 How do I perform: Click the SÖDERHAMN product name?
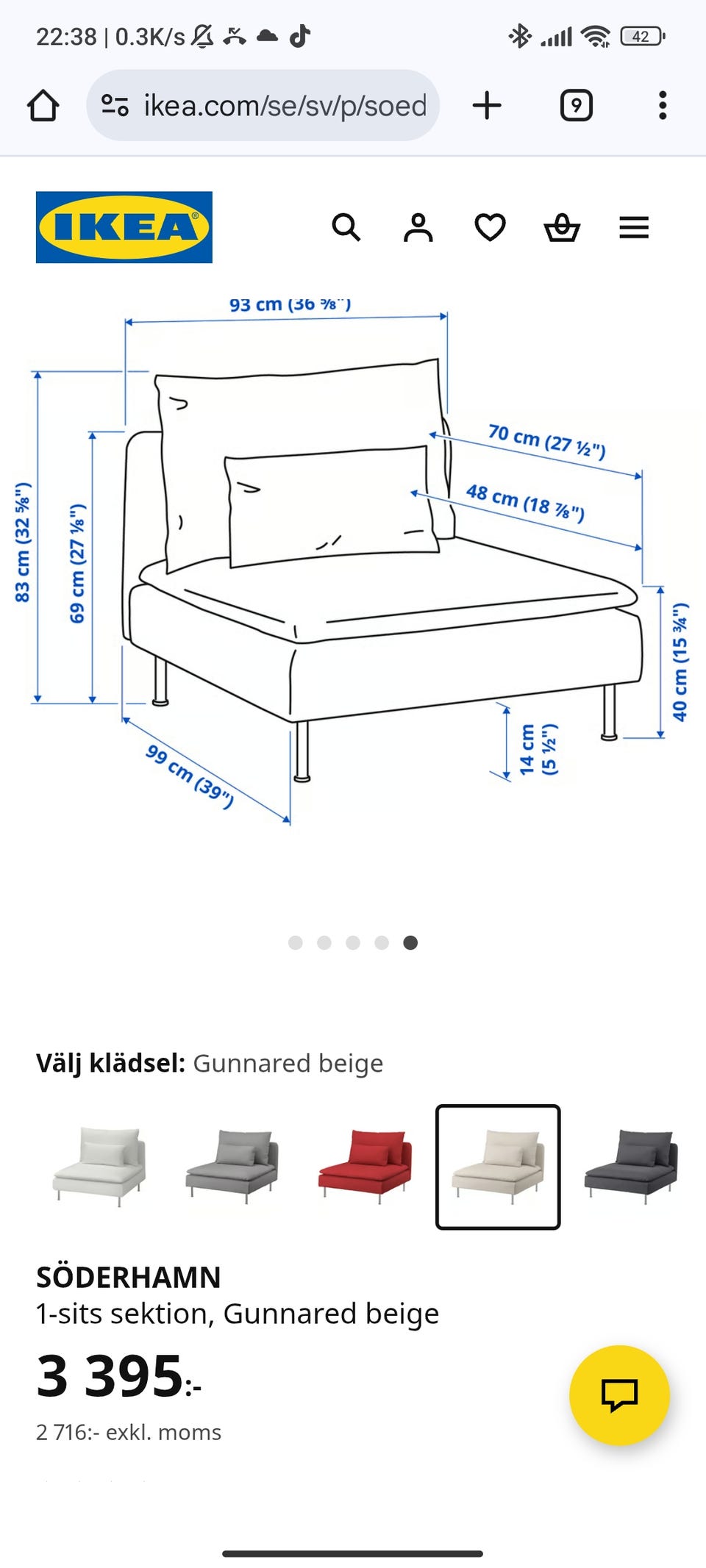coord(128,1277)
